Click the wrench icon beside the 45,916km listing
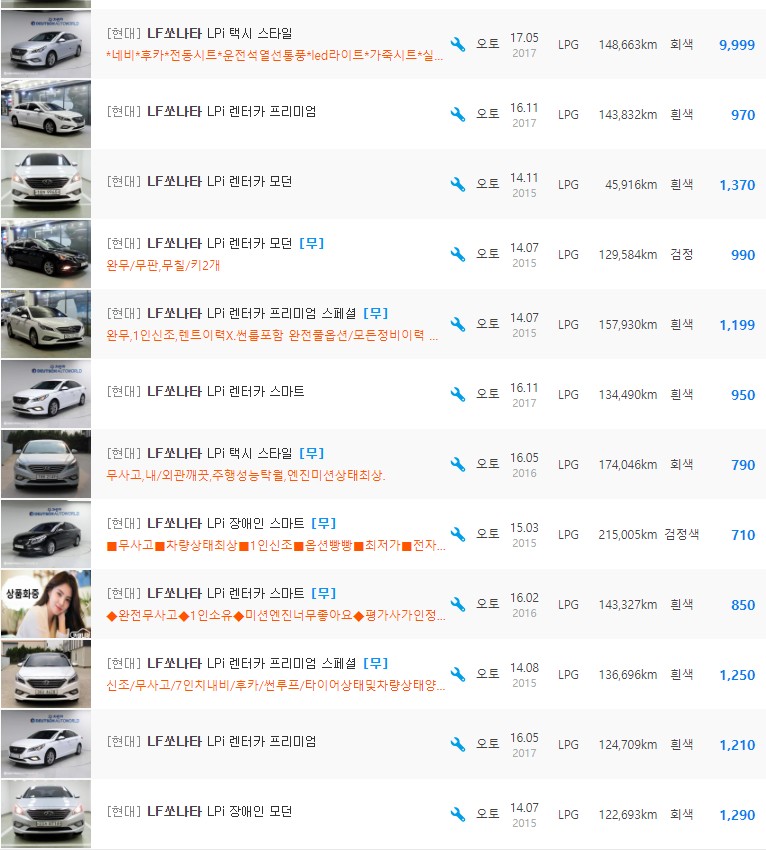Viewport: 766px width, 850px height. [457, 184]
